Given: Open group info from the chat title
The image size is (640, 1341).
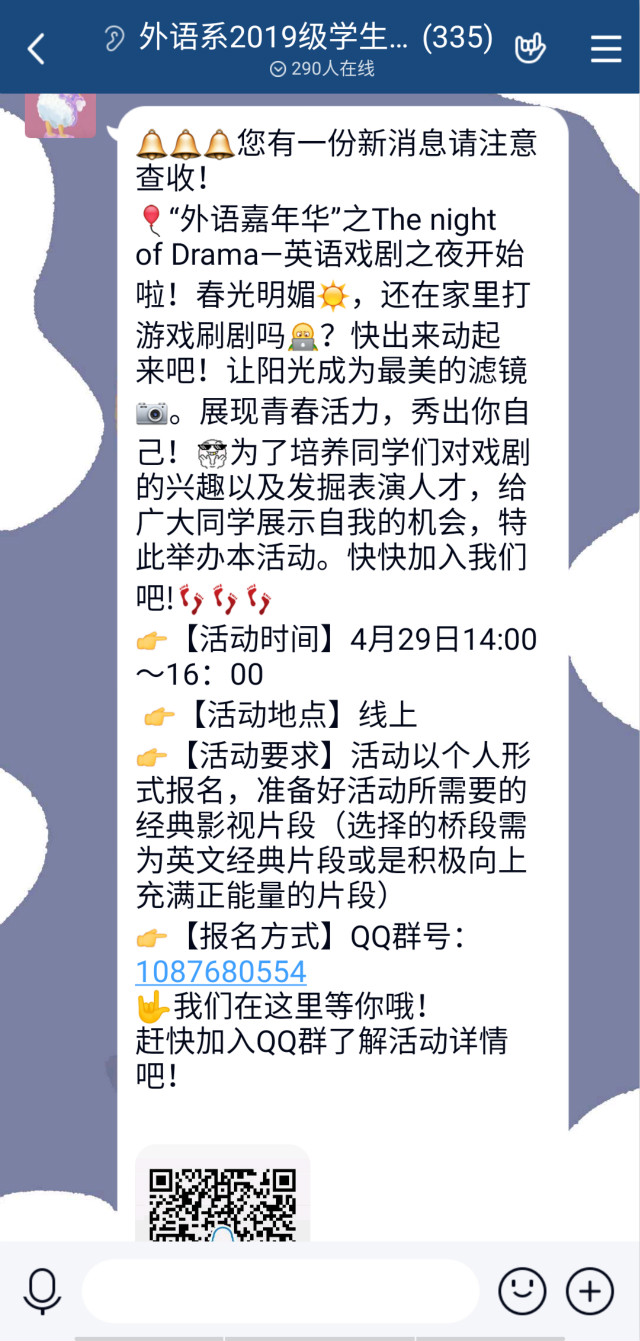Looking at the screenshot, I should coord(315,40).
